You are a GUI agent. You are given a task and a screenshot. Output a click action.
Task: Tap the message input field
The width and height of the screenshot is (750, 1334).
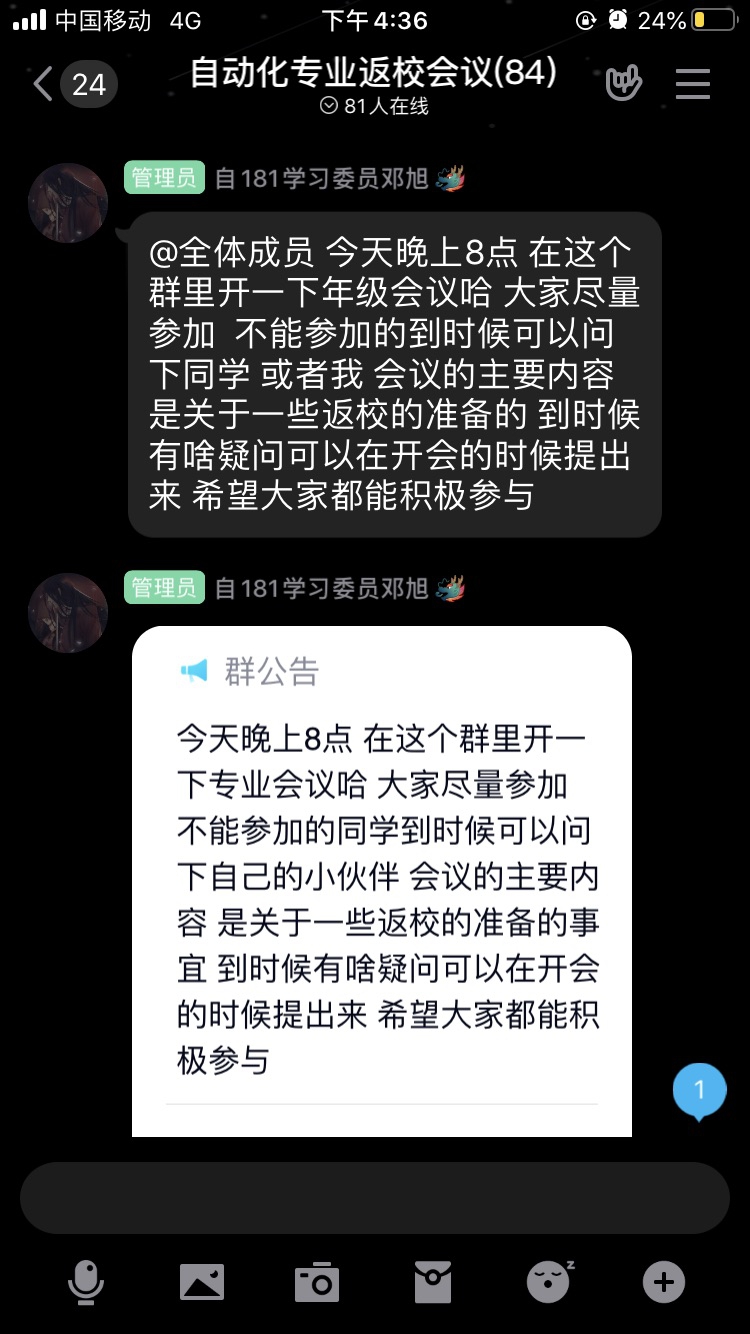pos(375,1198)
